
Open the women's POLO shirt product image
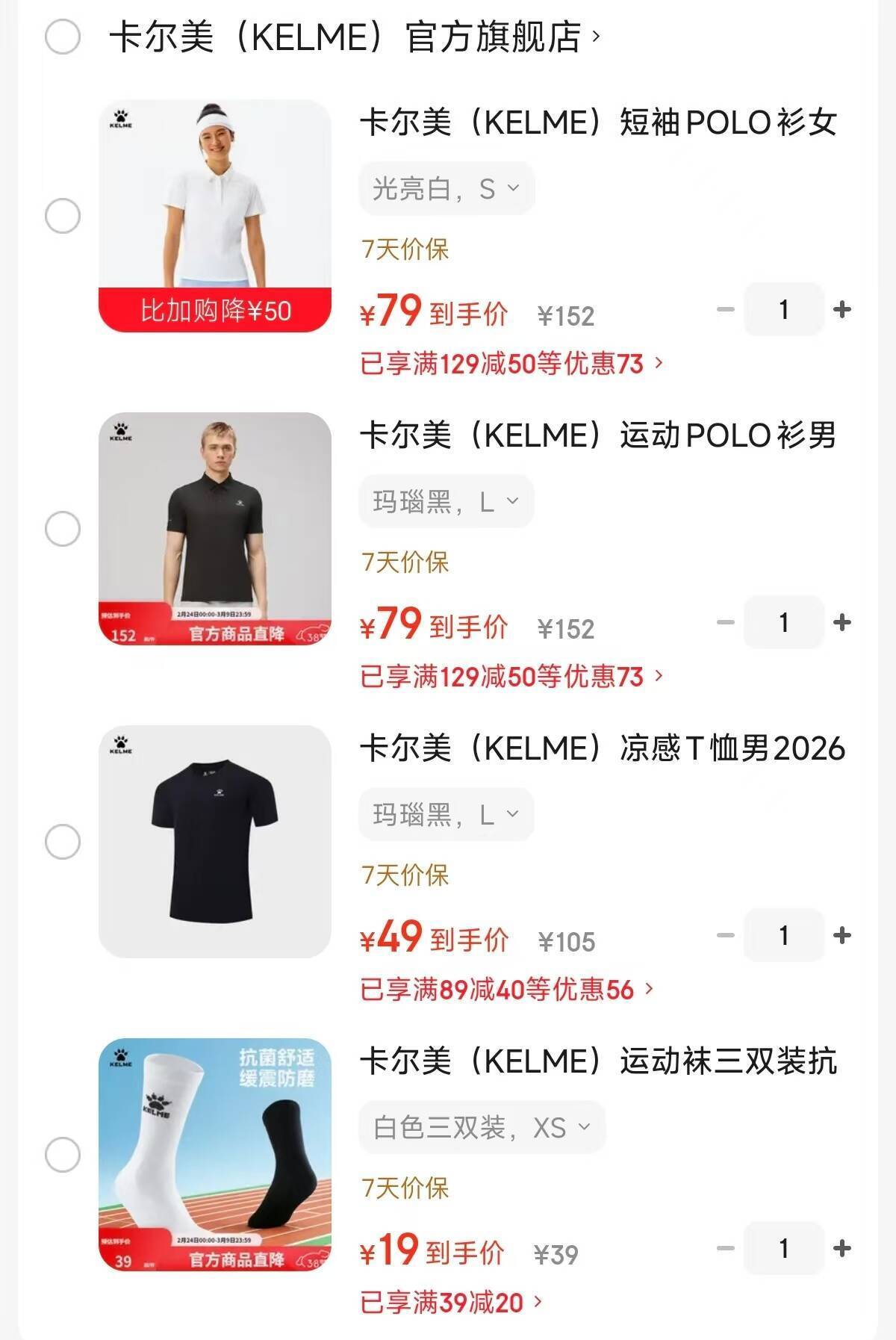[x=215, y=216]
